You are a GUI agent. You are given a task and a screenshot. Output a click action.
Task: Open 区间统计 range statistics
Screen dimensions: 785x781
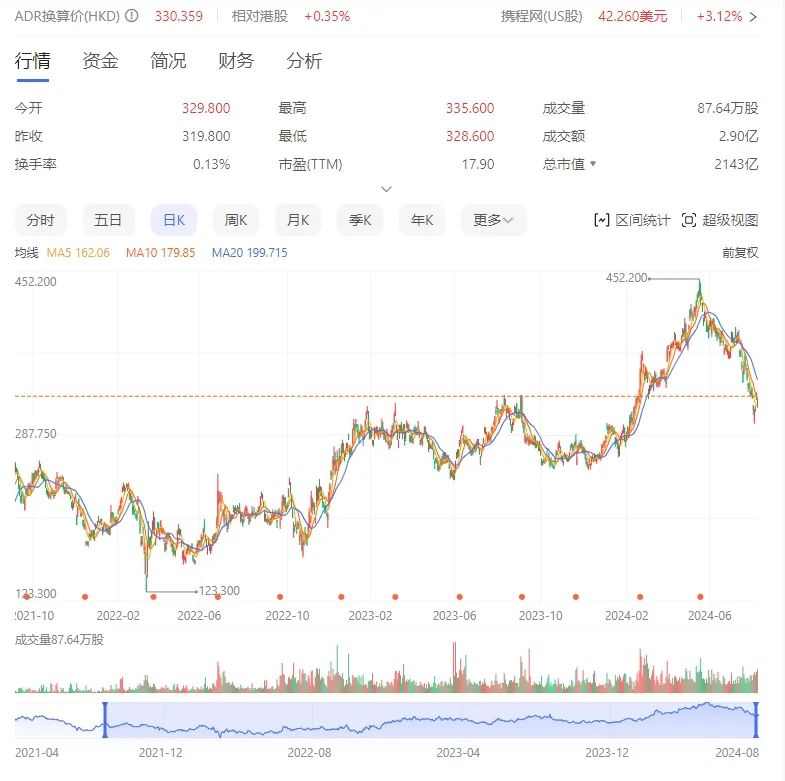point(632,220)
